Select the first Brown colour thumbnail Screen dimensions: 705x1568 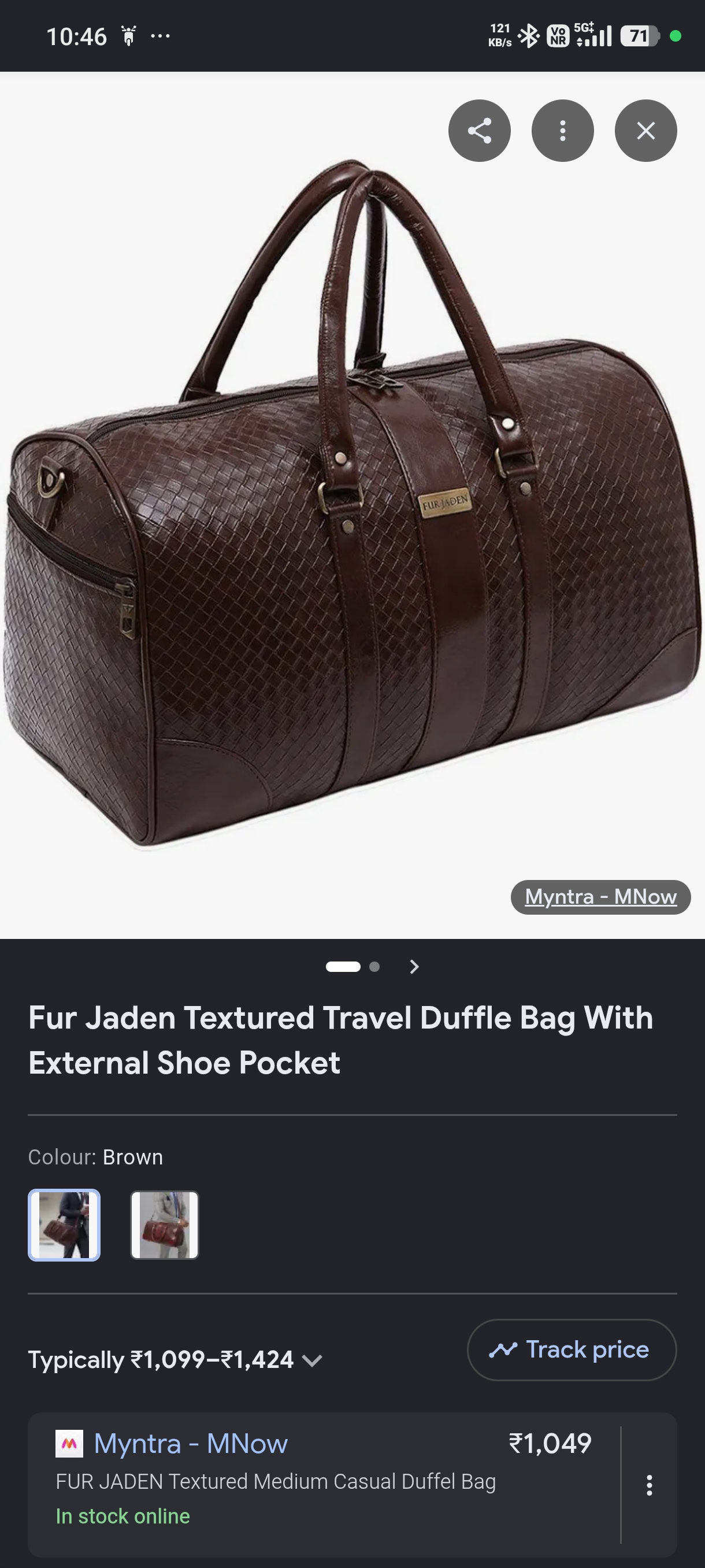pyautogui.click(x=65, y=1225)
